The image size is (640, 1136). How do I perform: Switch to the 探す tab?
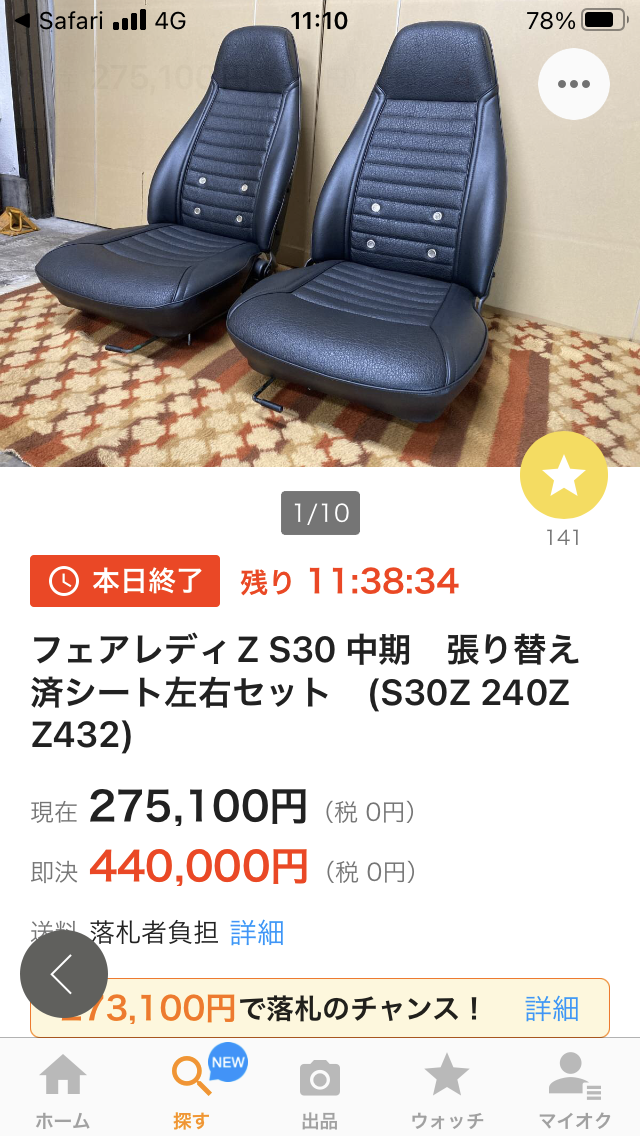point(192,1088)
